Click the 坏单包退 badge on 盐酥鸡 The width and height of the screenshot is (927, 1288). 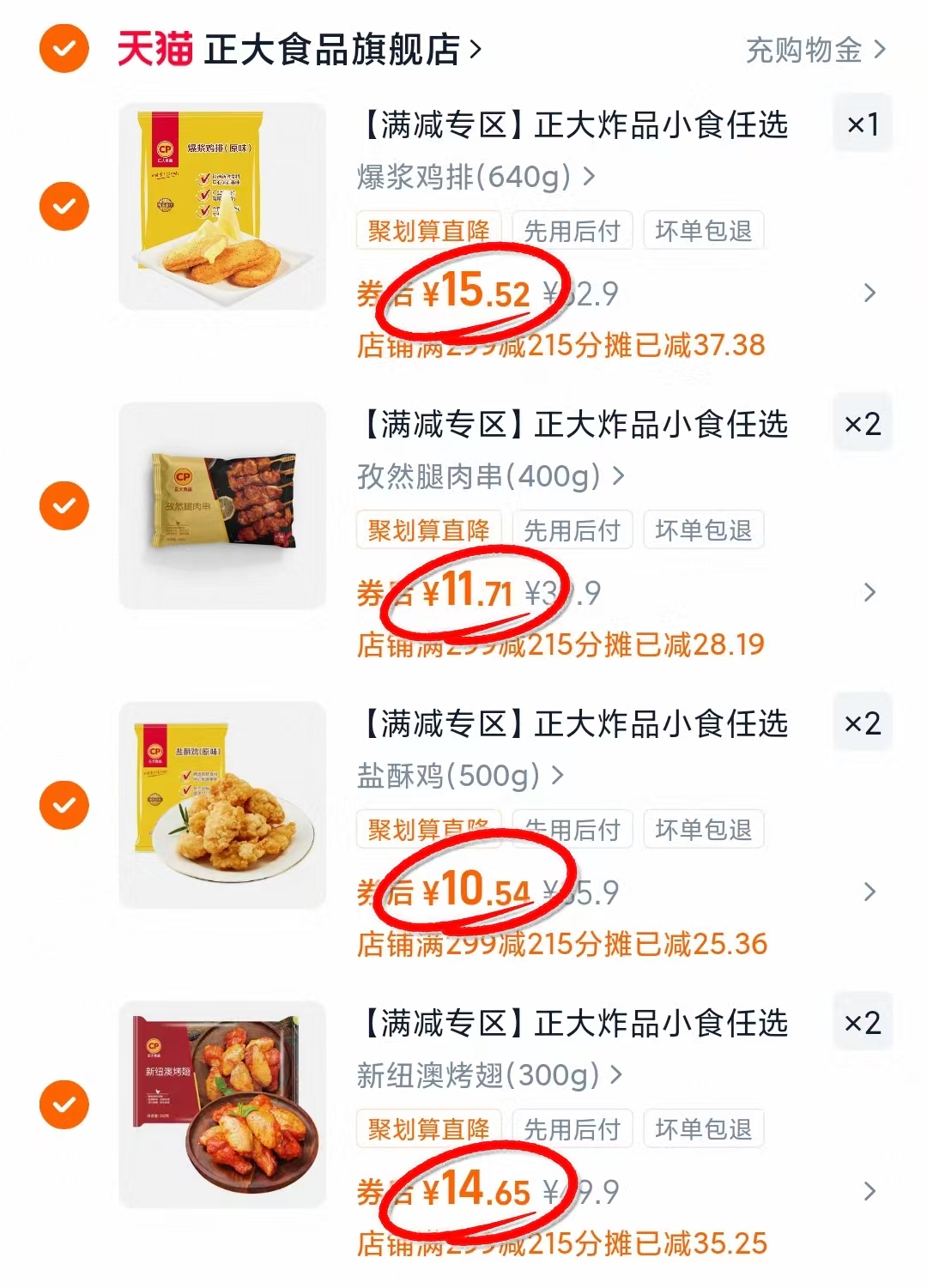coord(704,829)
